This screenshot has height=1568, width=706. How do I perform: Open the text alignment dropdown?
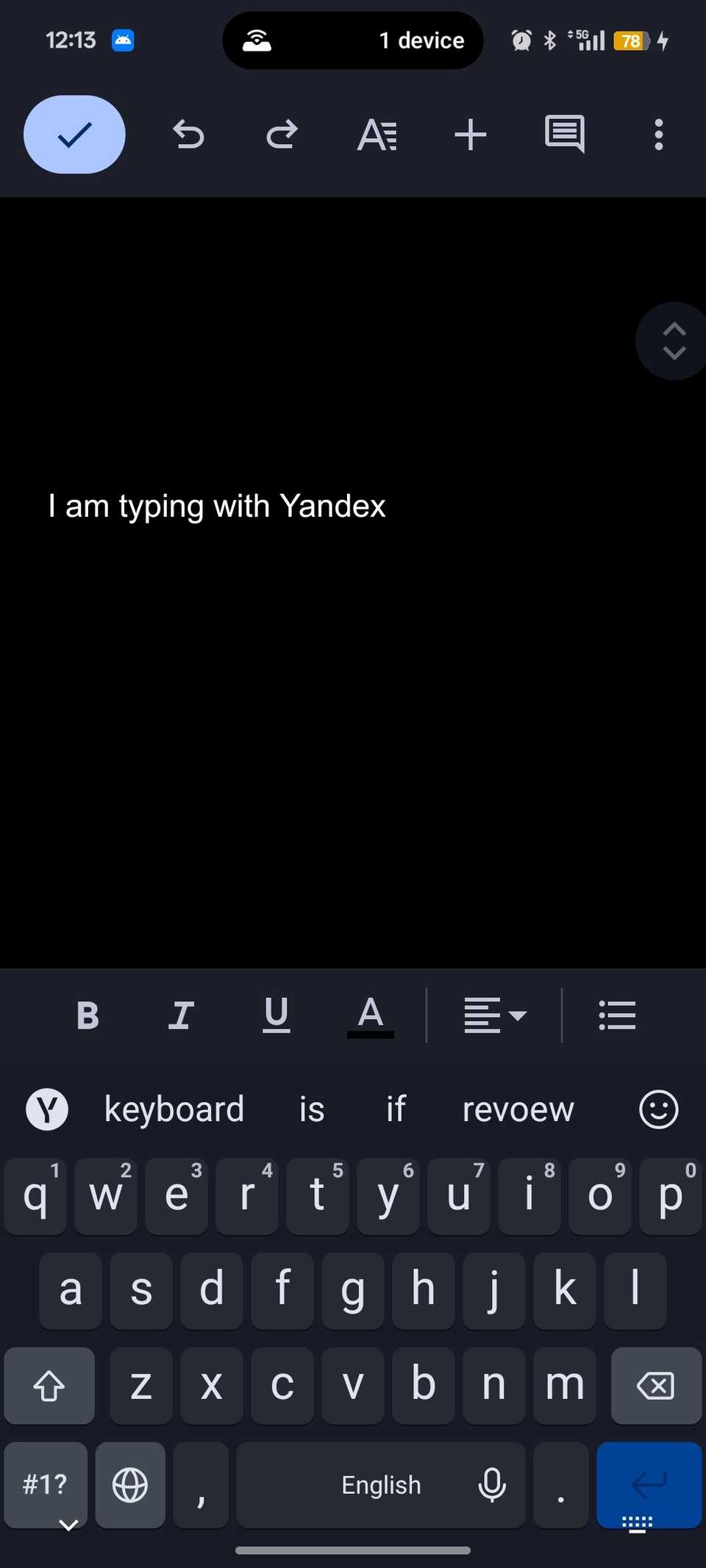tap(496, 1015)
